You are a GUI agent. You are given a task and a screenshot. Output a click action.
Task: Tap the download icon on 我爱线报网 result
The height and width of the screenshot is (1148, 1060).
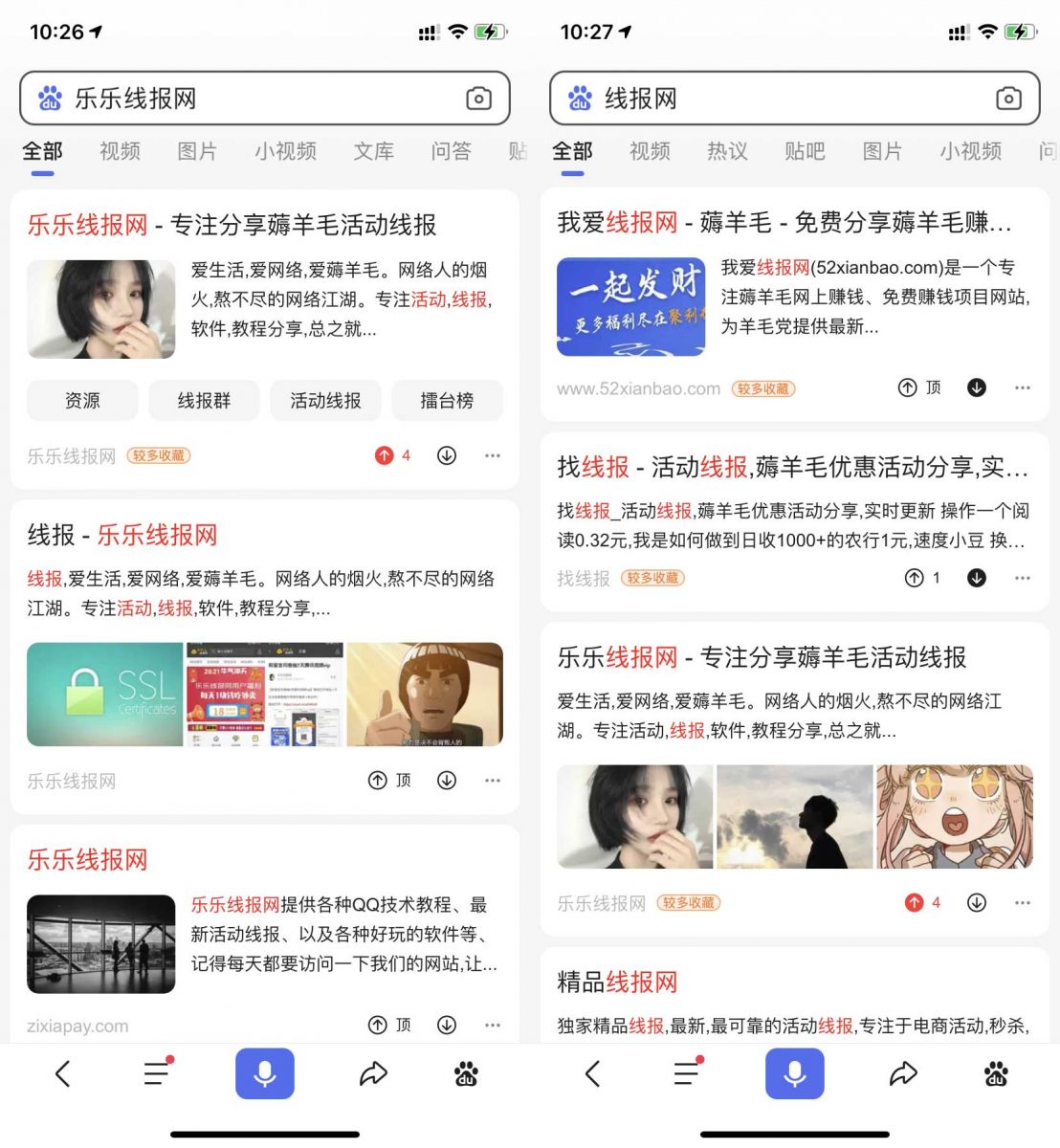[976, 388]
